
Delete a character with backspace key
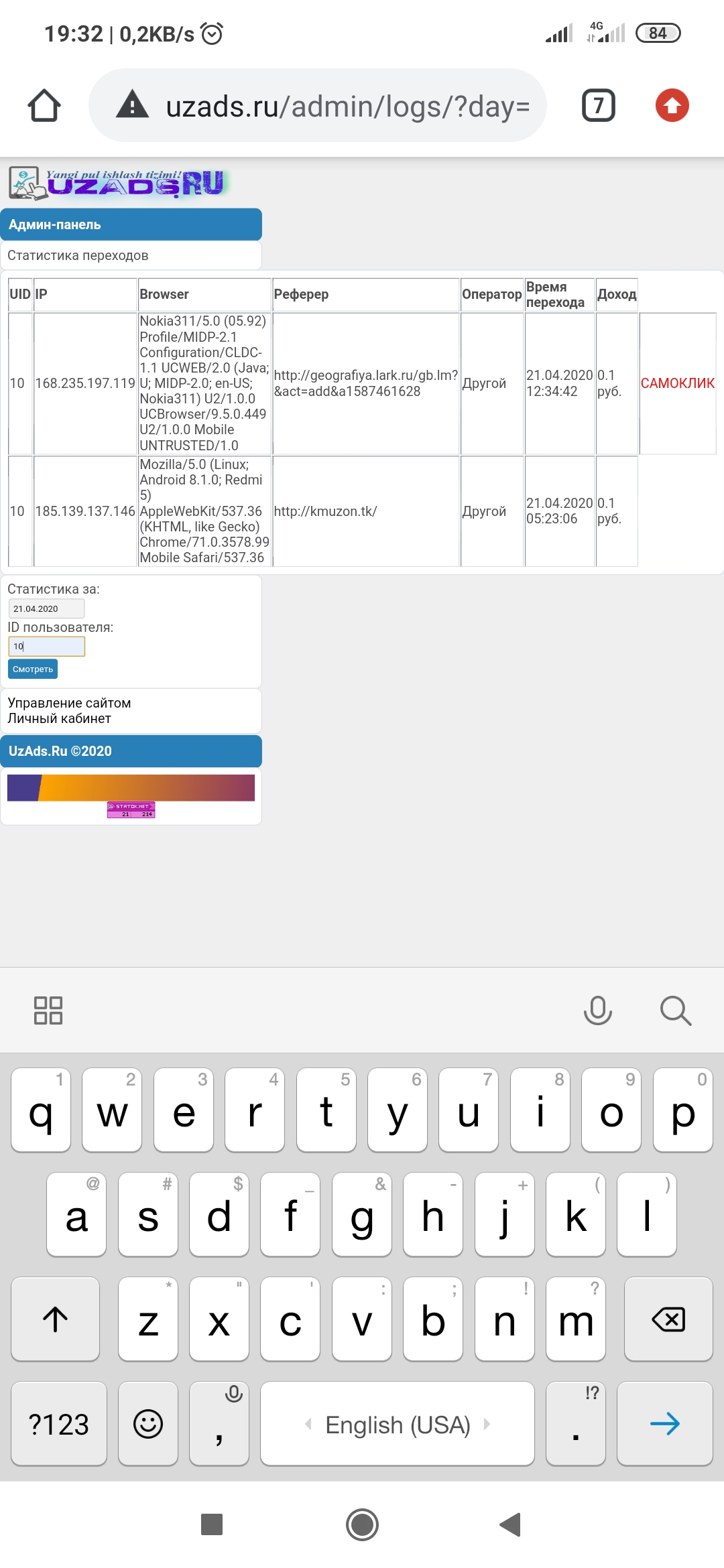tap(668, 1319)
